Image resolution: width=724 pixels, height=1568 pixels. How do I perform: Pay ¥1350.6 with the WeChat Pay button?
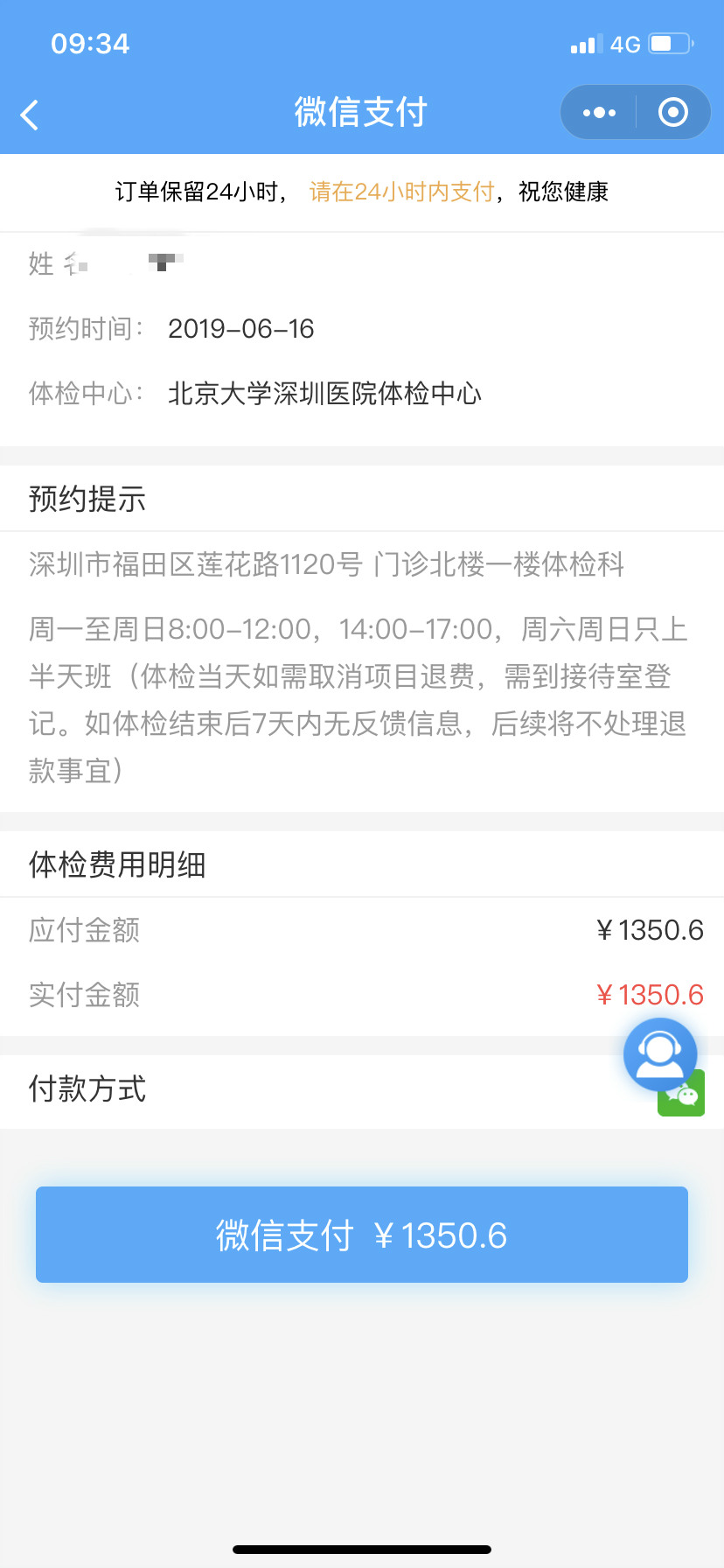tap(361, 1235)
